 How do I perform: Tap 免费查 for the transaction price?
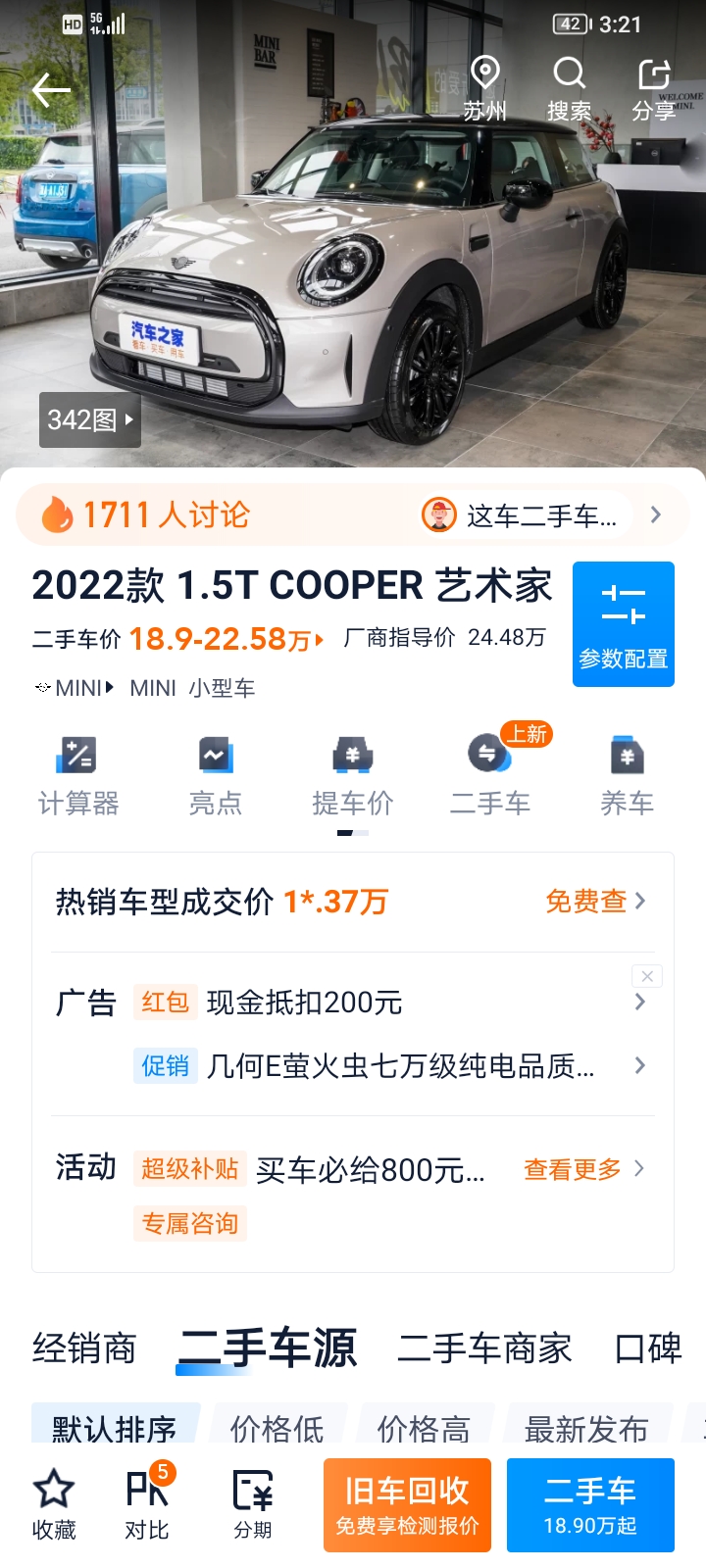(x=596, y=901)
